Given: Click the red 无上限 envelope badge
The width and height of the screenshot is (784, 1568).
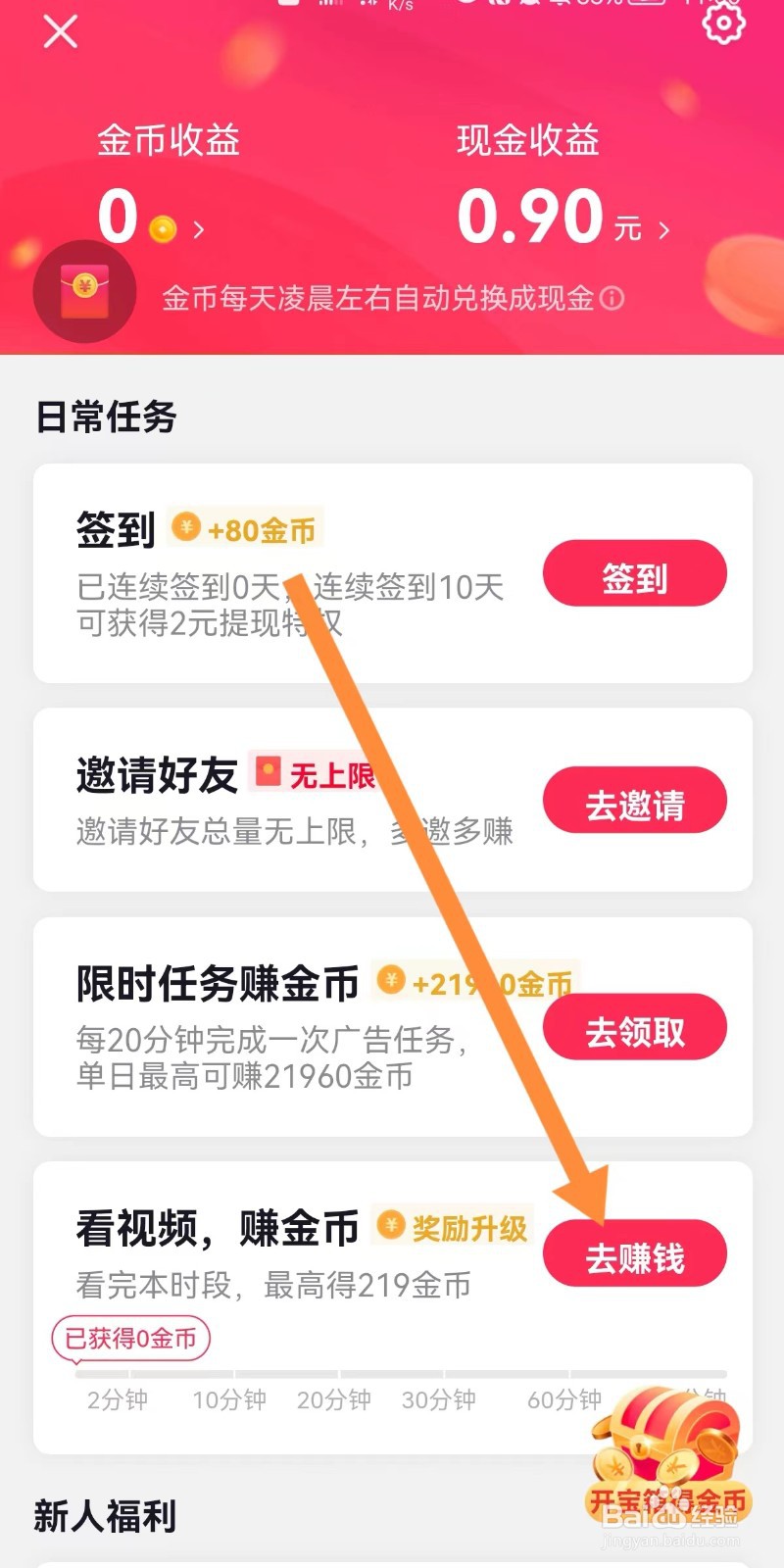Looking at the screenshot, I should 266,772.
